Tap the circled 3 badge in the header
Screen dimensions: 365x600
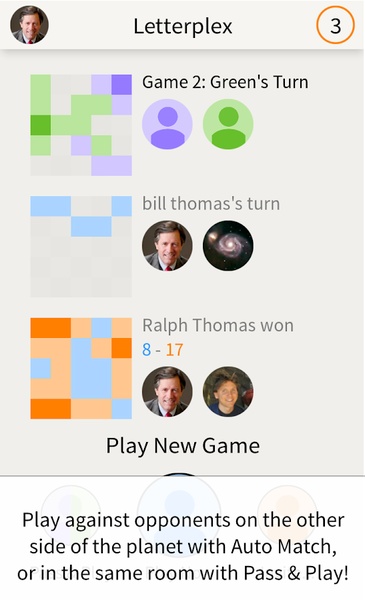[335, 25]
